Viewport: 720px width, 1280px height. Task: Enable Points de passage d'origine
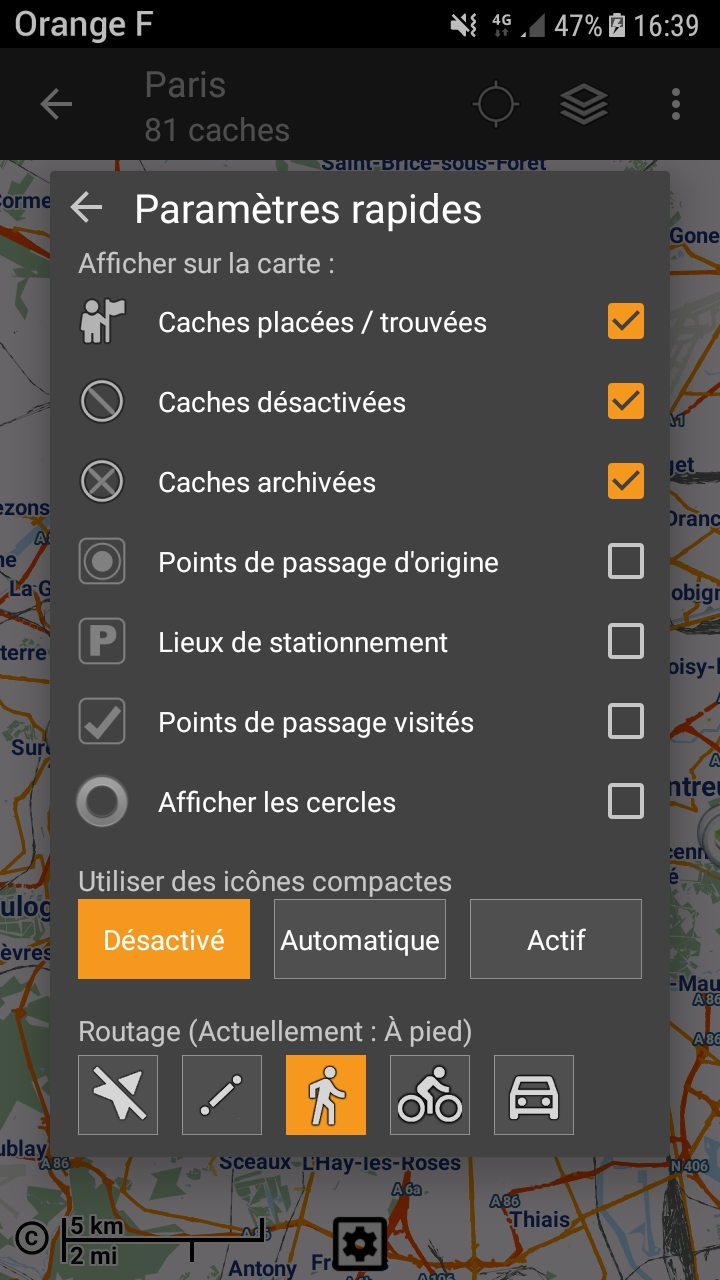pyautogui.click(x=626, y=562)
